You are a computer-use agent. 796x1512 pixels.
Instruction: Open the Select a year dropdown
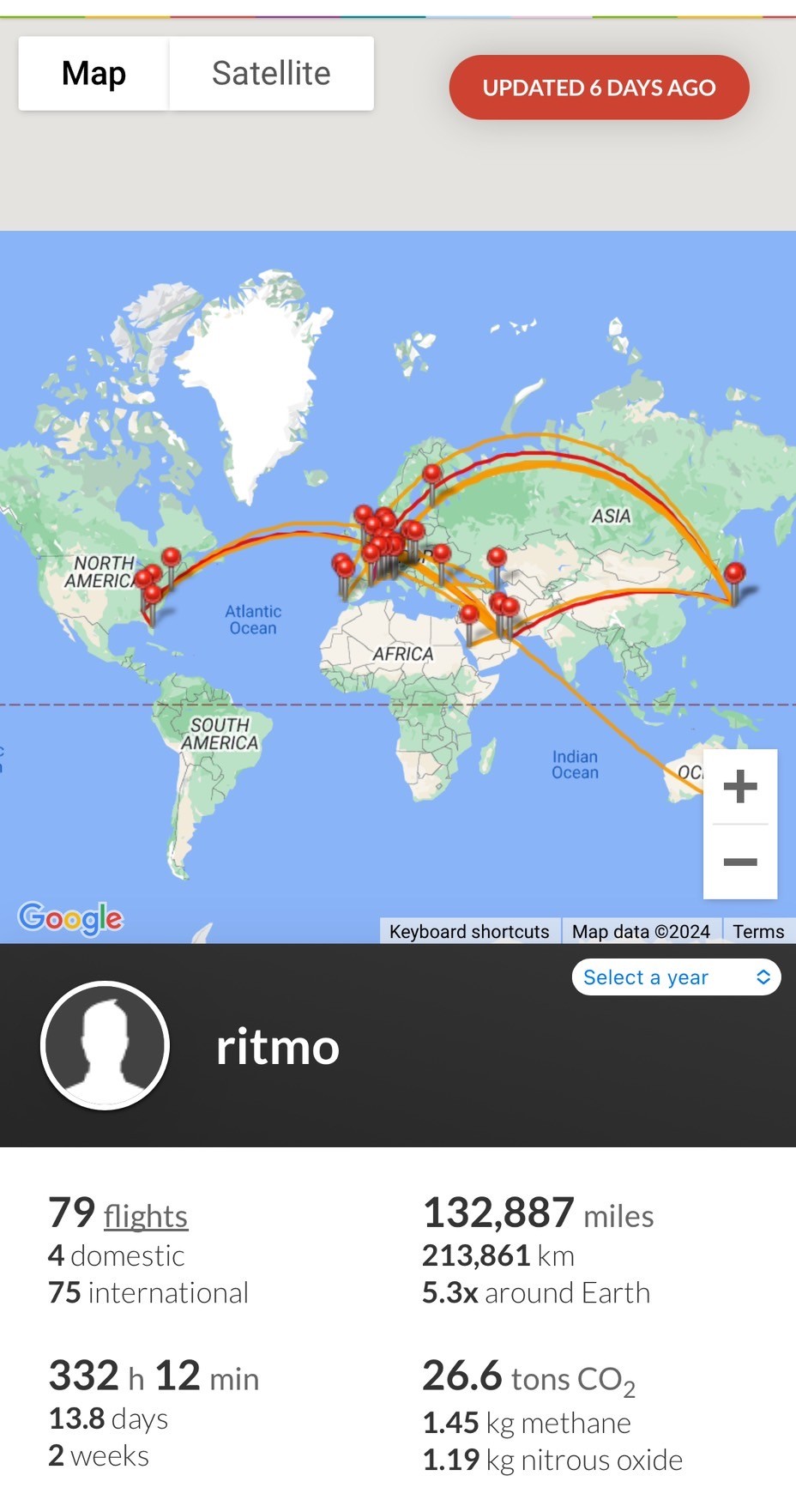coord(676,977)
